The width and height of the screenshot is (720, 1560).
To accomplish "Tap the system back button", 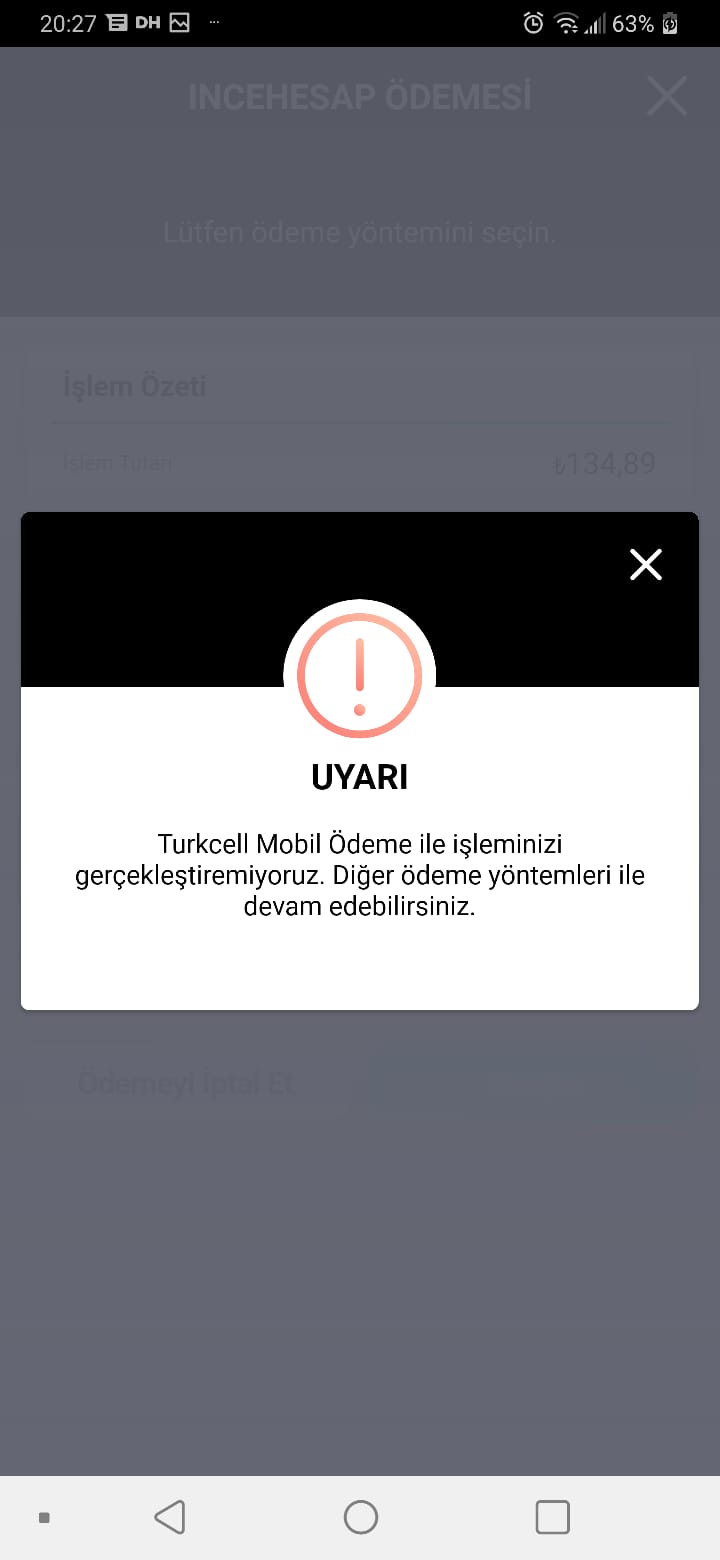I will coord(170,1517).
